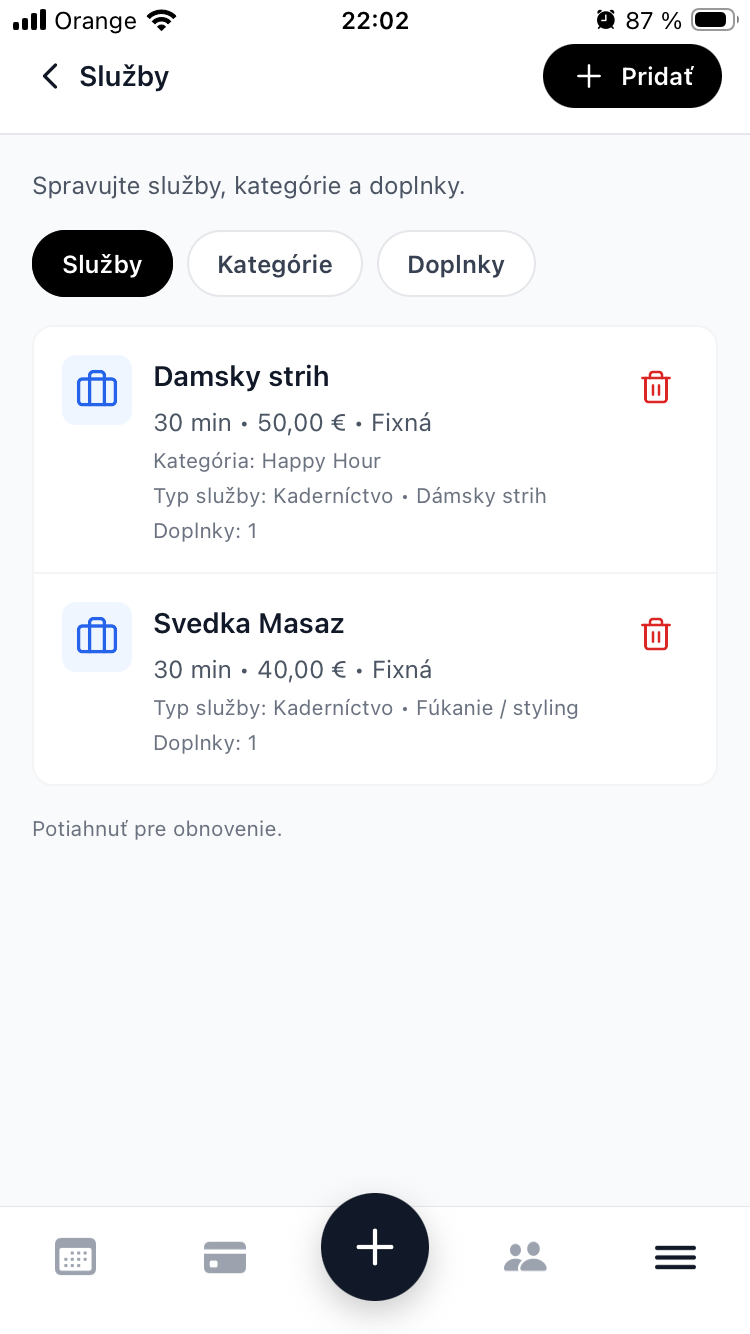This screenshot has height=1334, width=750.
Task: Open the Damsky strih service details
Action: 241,377
